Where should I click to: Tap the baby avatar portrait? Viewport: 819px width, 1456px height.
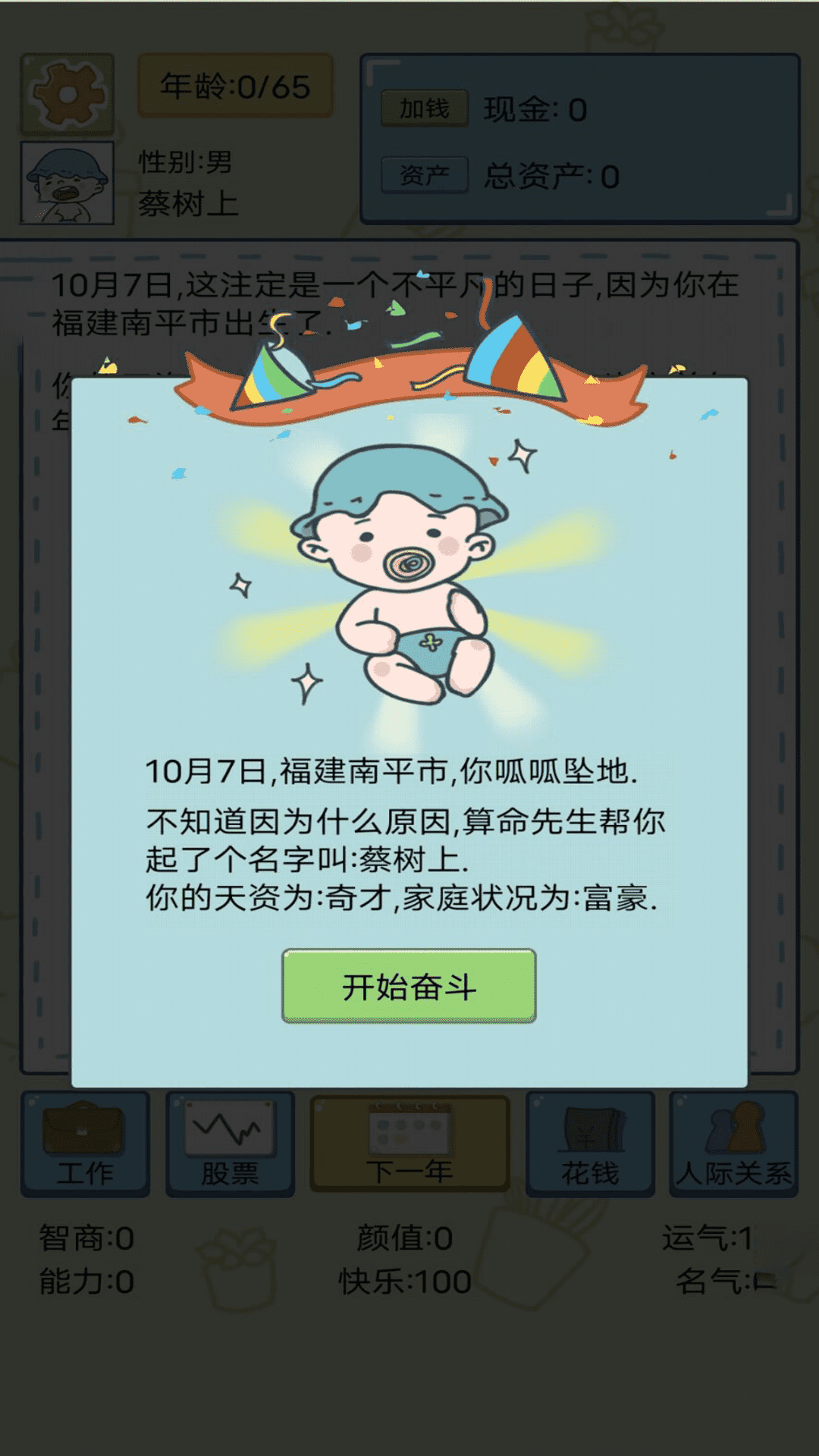67,184
